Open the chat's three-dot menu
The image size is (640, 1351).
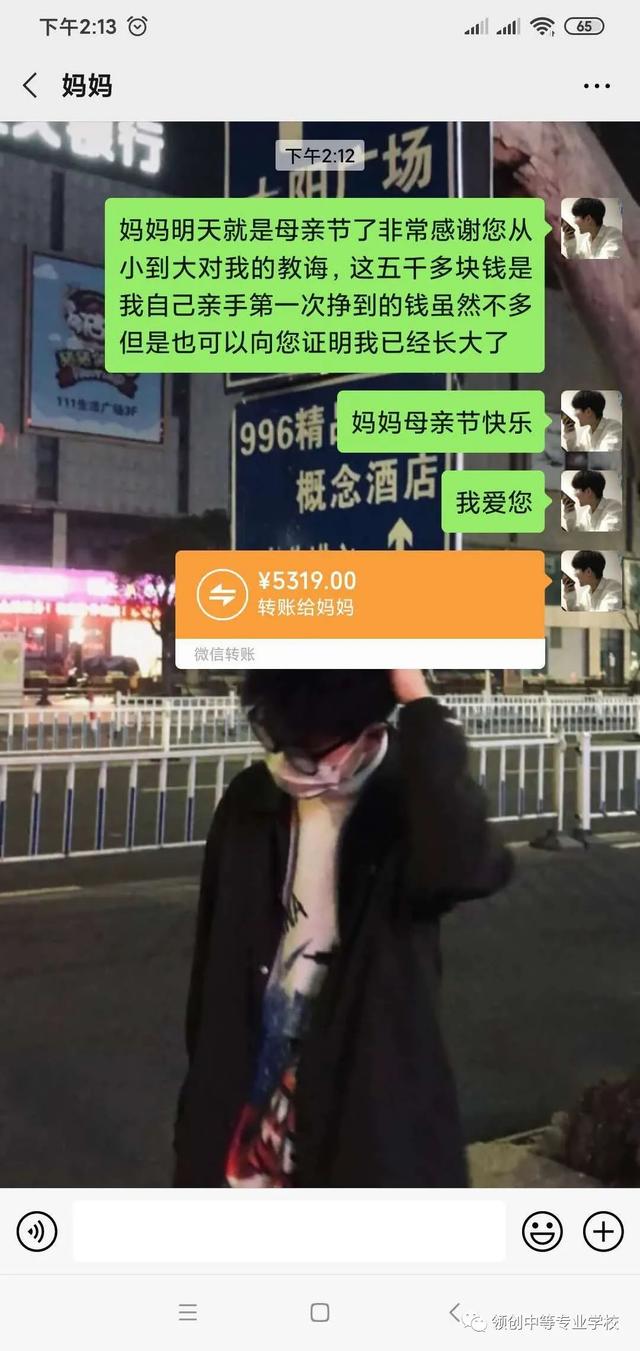pyautogui.click(x=597, y=86)
